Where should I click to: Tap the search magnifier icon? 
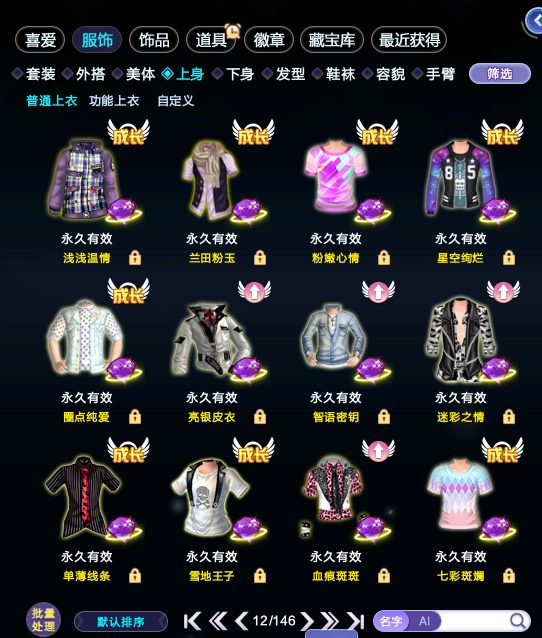tap(518, 621)
